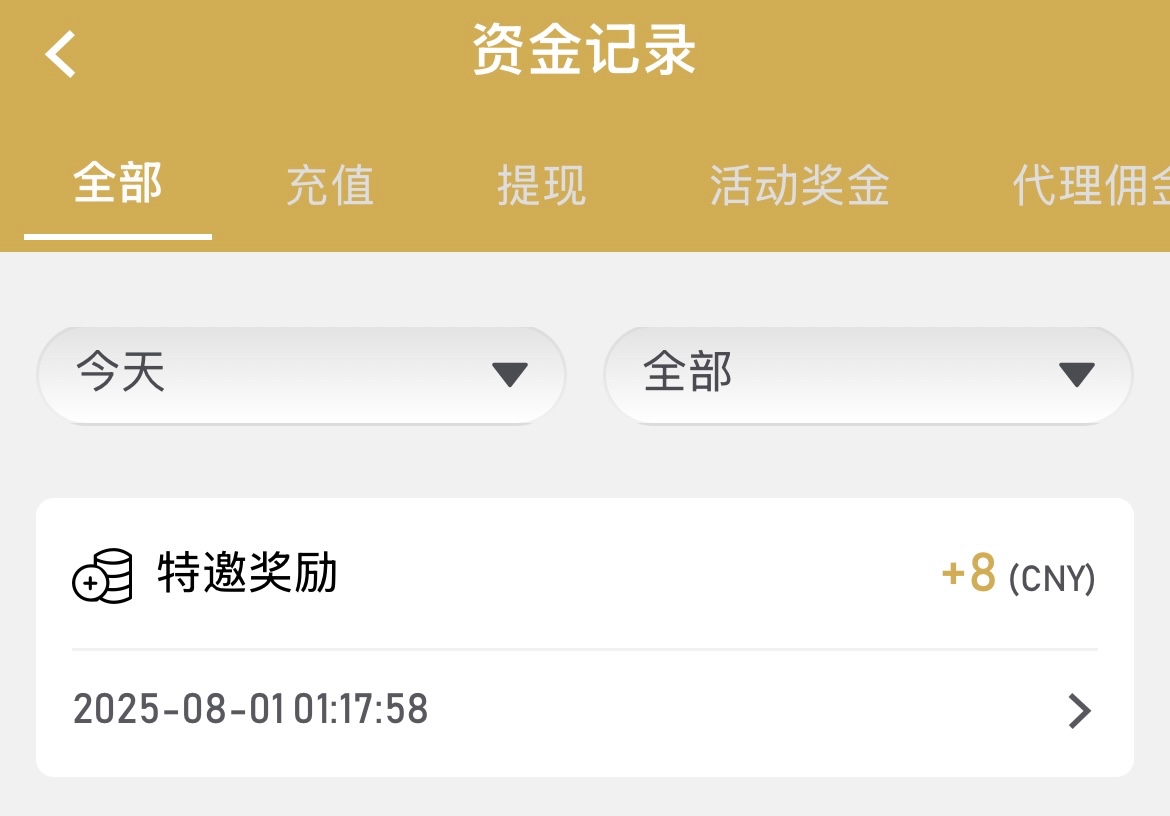Select the 全部 top tab

click(x=118, y=186)
